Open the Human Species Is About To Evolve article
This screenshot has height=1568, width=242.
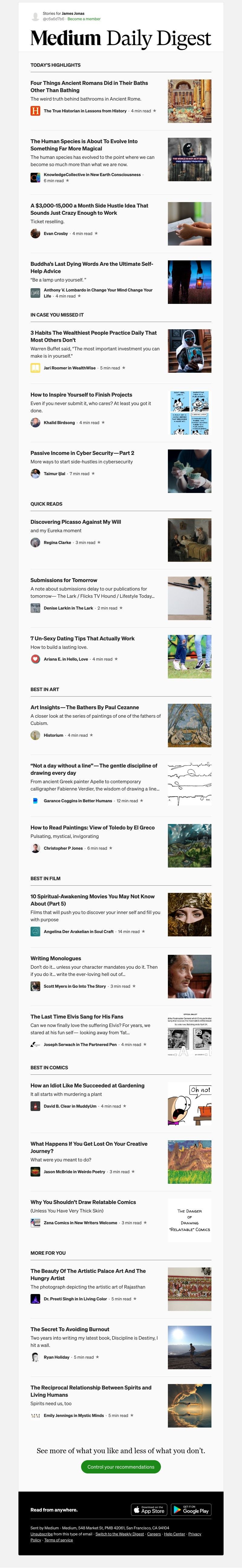[x=83, y=145]
